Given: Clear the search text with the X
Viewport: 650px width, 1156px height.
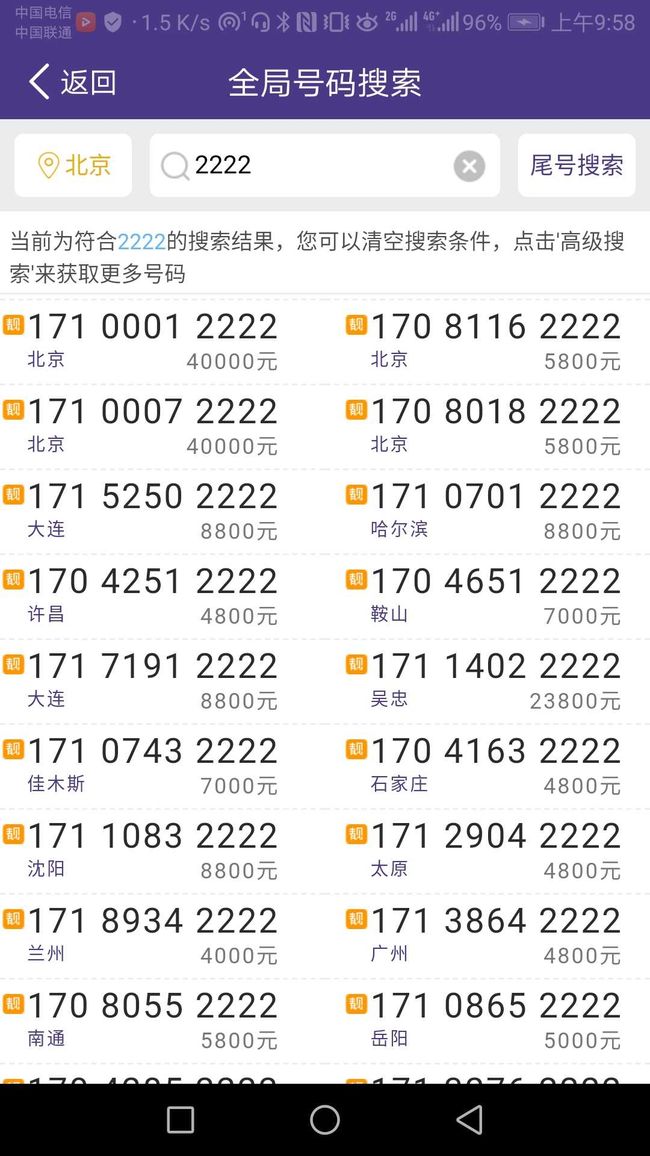Looking at the screenshot, I should (x=469, y=166).
